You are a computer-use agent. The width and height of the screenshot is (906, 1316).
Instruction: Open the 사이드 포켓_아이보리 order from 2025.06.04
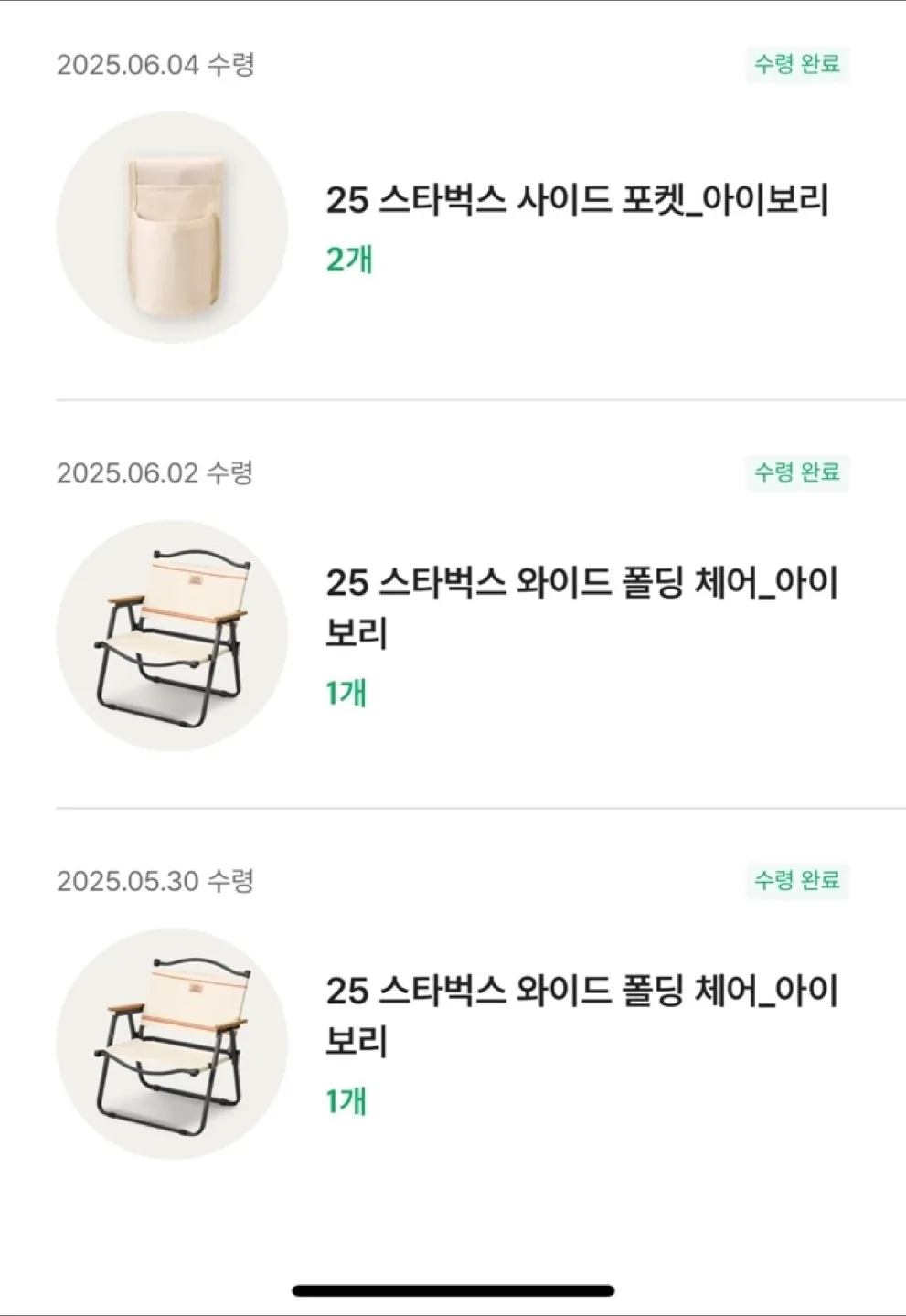(x=576, y=200)
